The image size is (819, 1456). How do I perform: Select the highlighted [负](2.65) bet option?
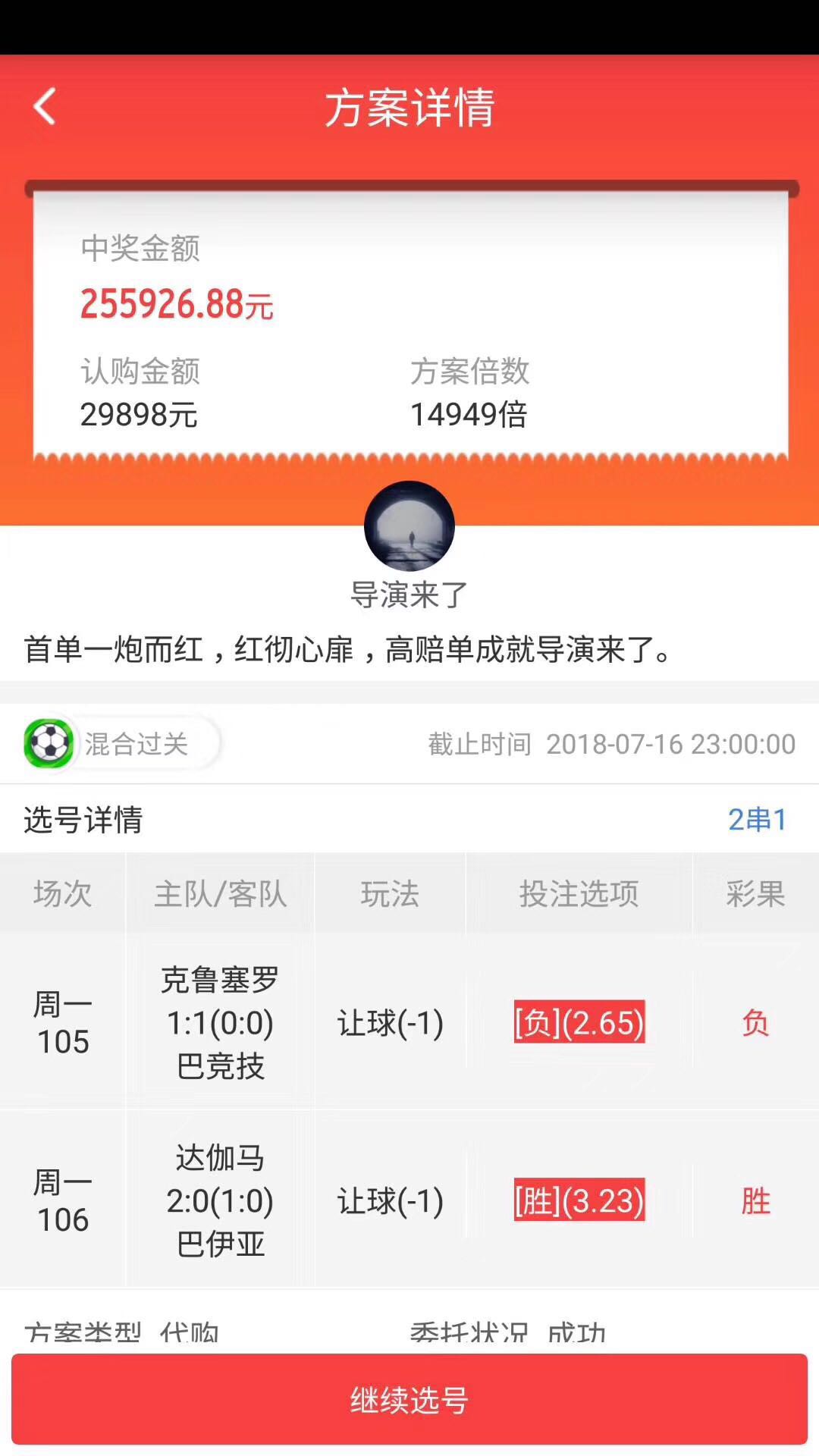[x=579, y=1025]
